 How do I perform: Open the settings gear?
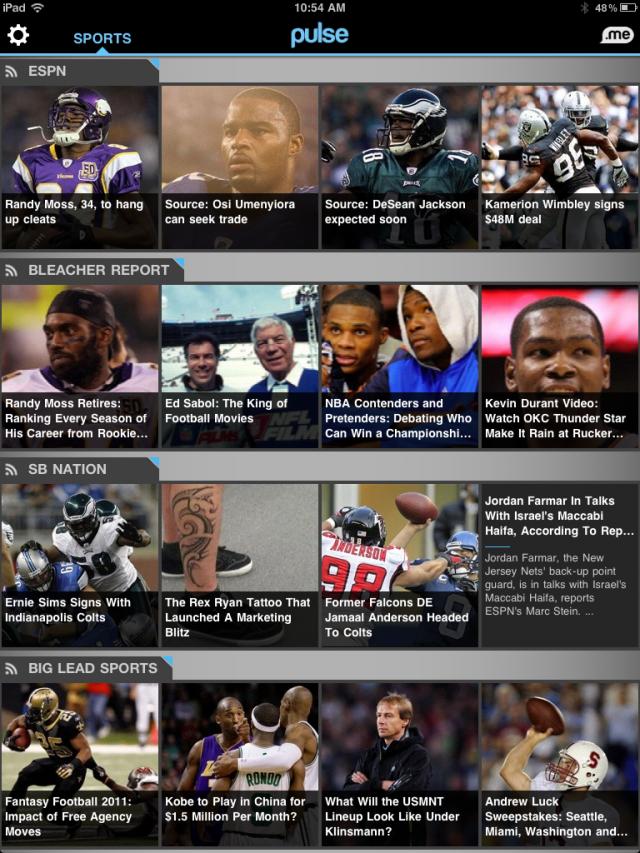tap(18, 36)
